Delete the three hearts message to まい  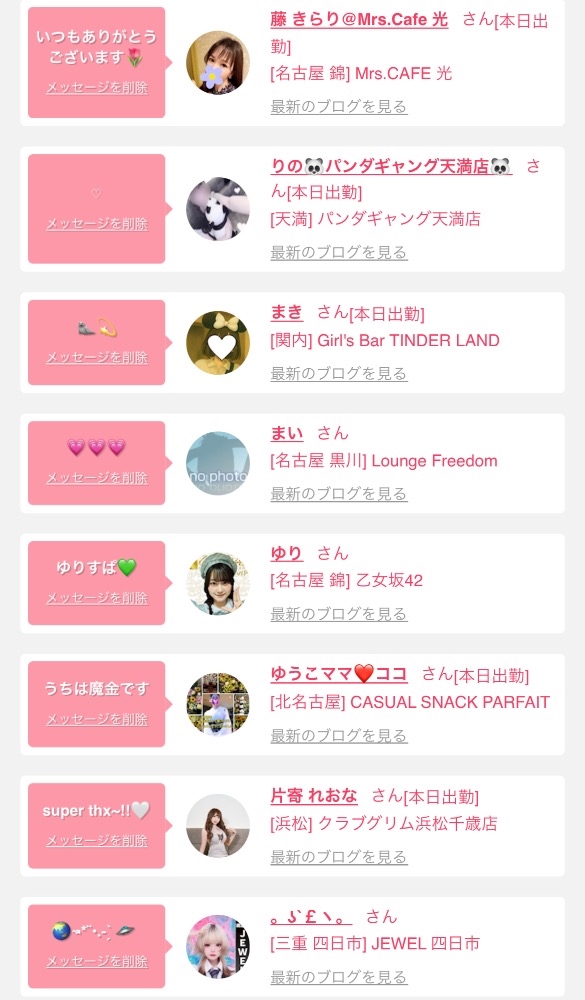point(97,478)
